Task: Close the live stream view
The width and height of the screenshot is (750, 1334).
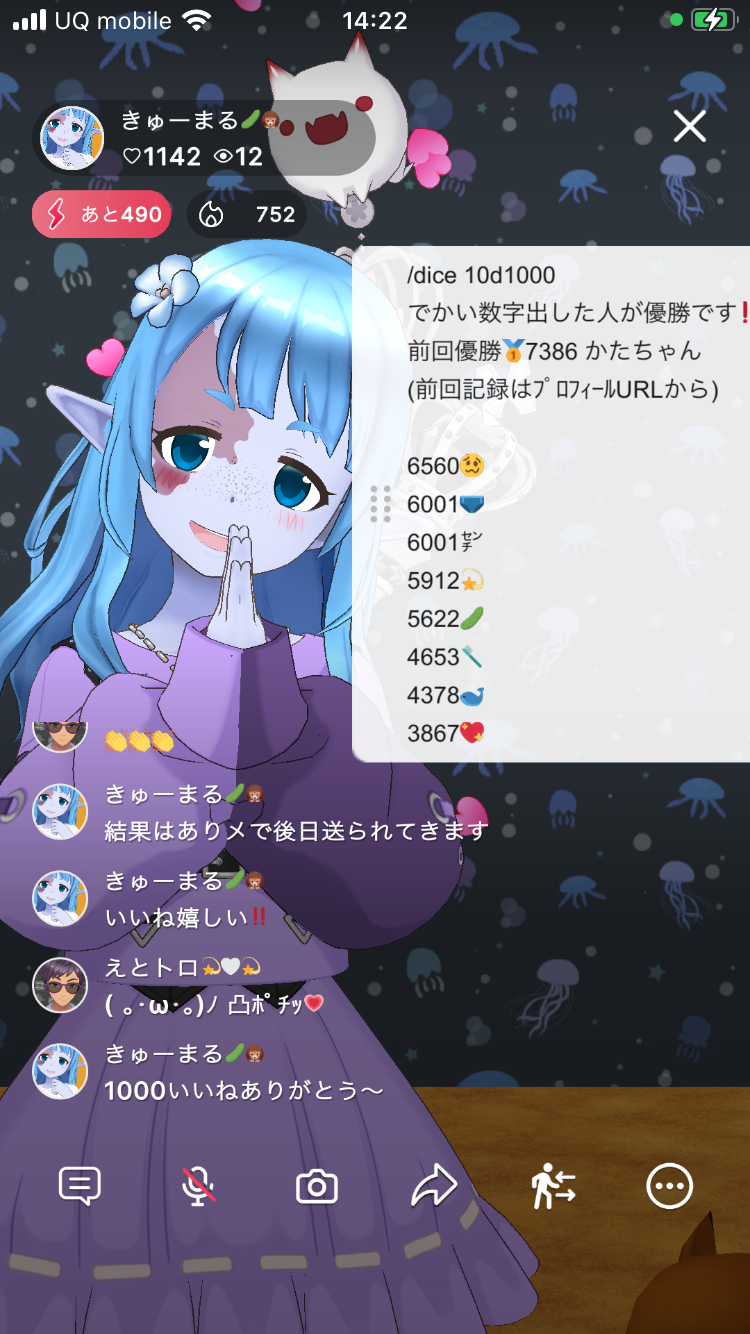Action: tap(689, 127)
